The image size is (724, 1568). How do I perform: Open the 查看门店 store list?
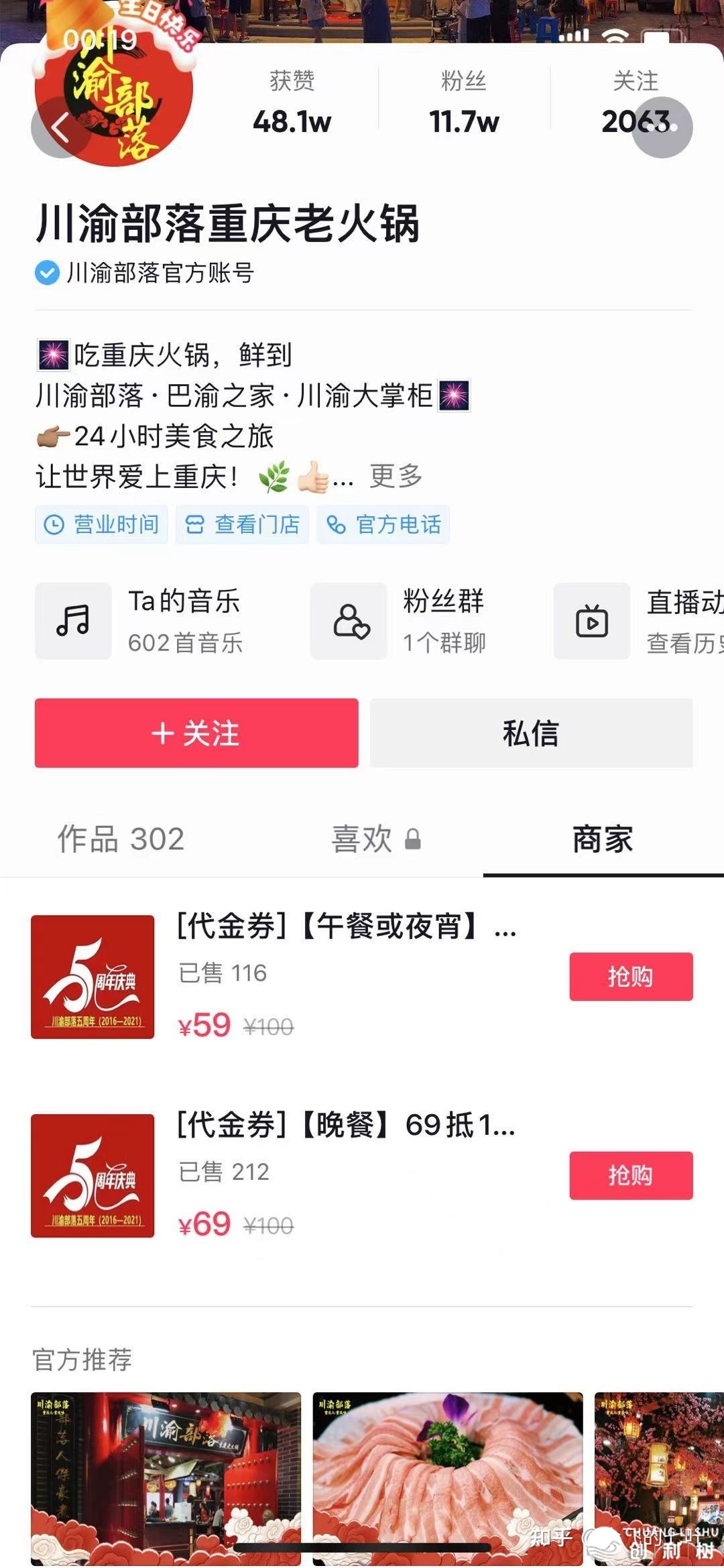point(243,524)
